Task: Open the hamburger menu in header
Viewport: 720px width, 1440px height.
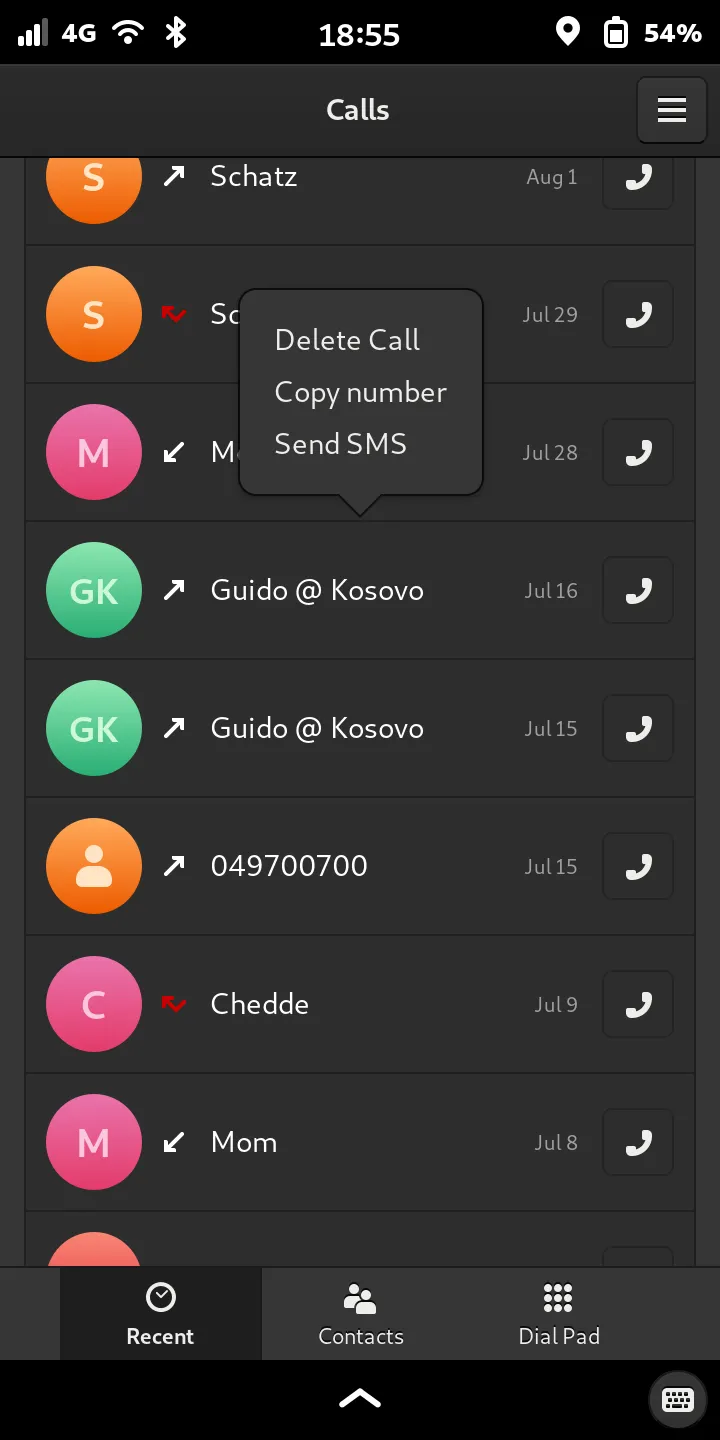Action: pyautogui.click(x=671, y=110)
